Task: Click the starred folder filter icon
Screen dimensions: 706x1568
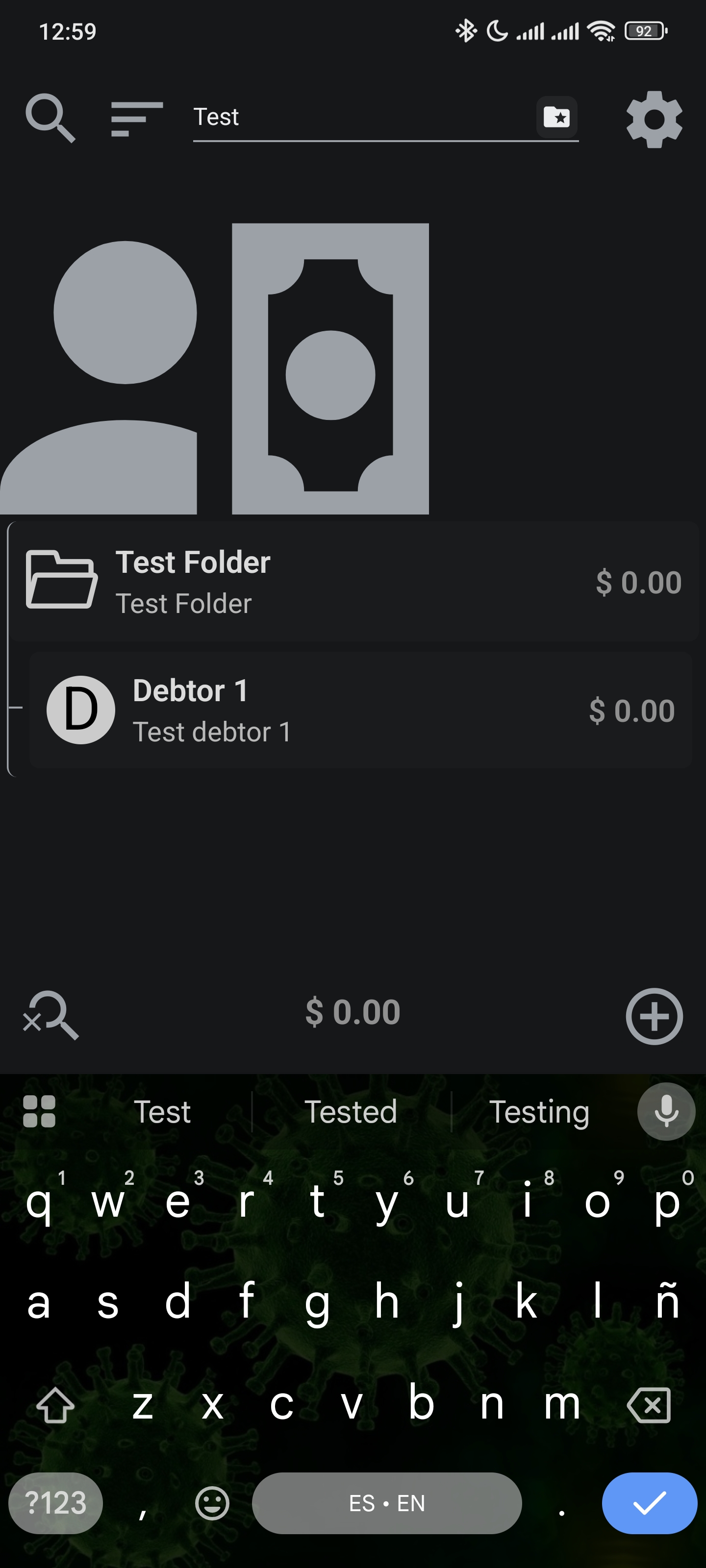Action: click(x=555, y=117)
